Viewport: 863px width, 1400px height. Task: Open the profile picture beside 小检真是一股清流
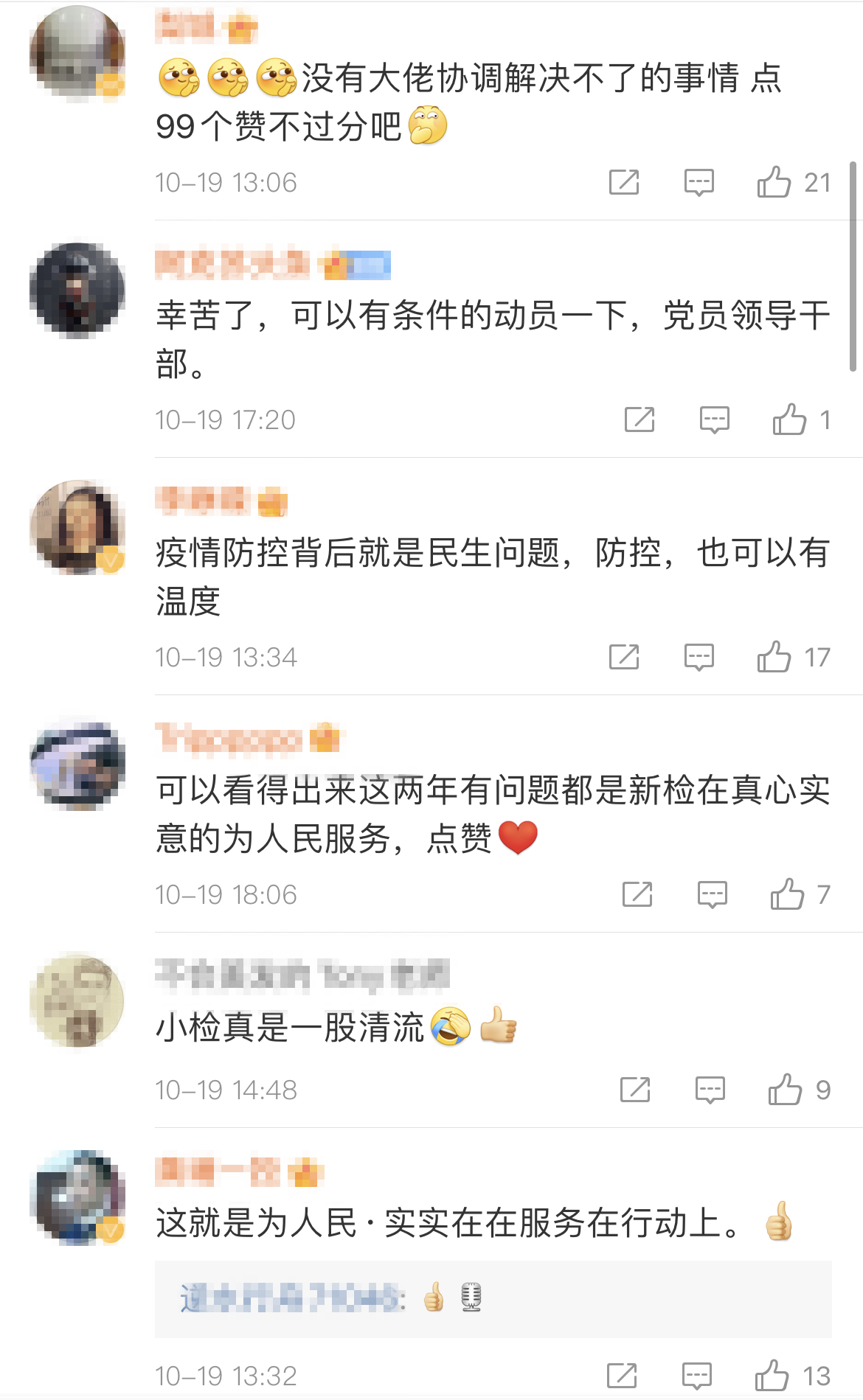[x=77, y=1000]
